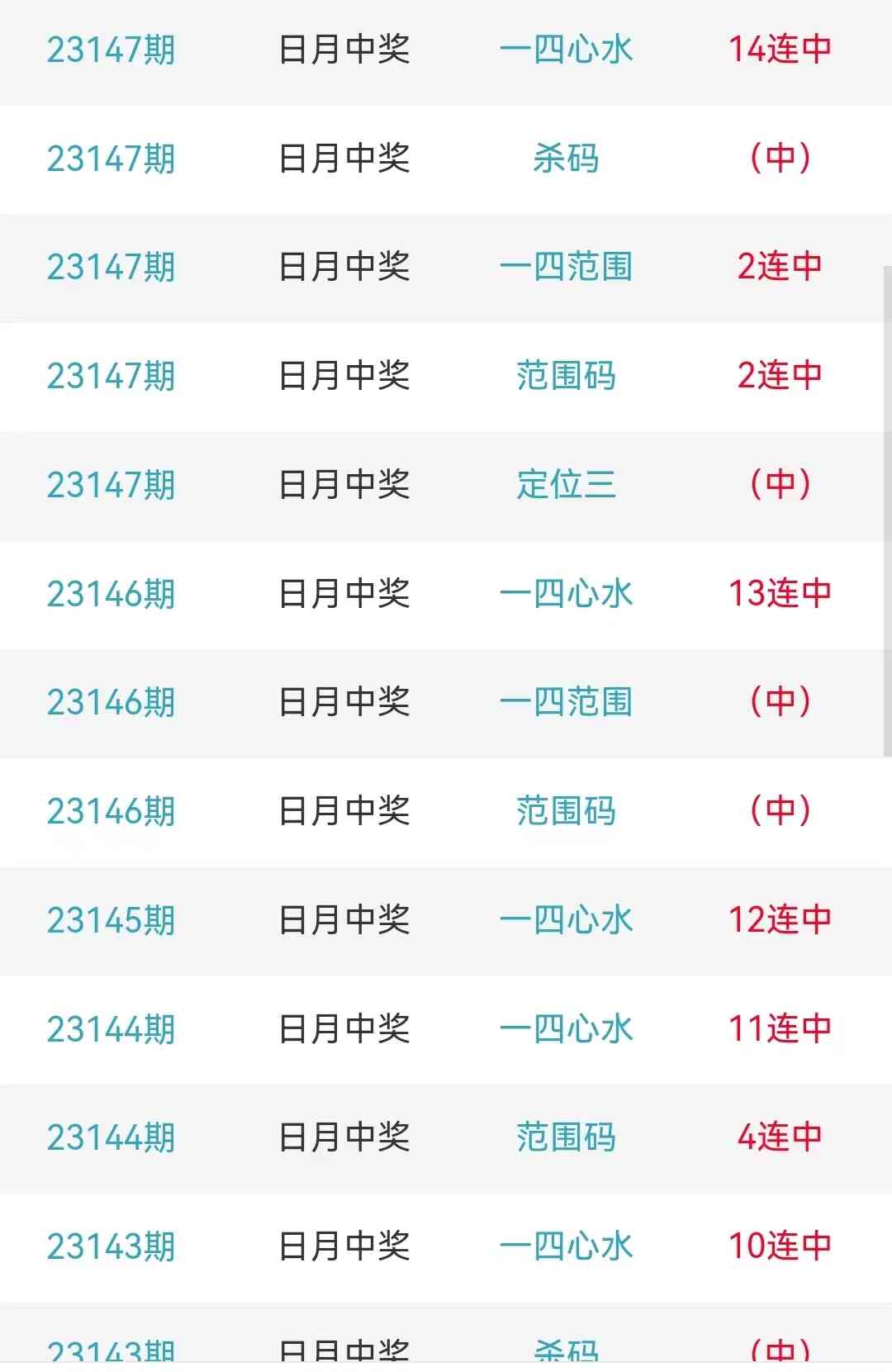View the 23146期 一四范围 entry
The image size is (892, 1372).
(446, 703)
